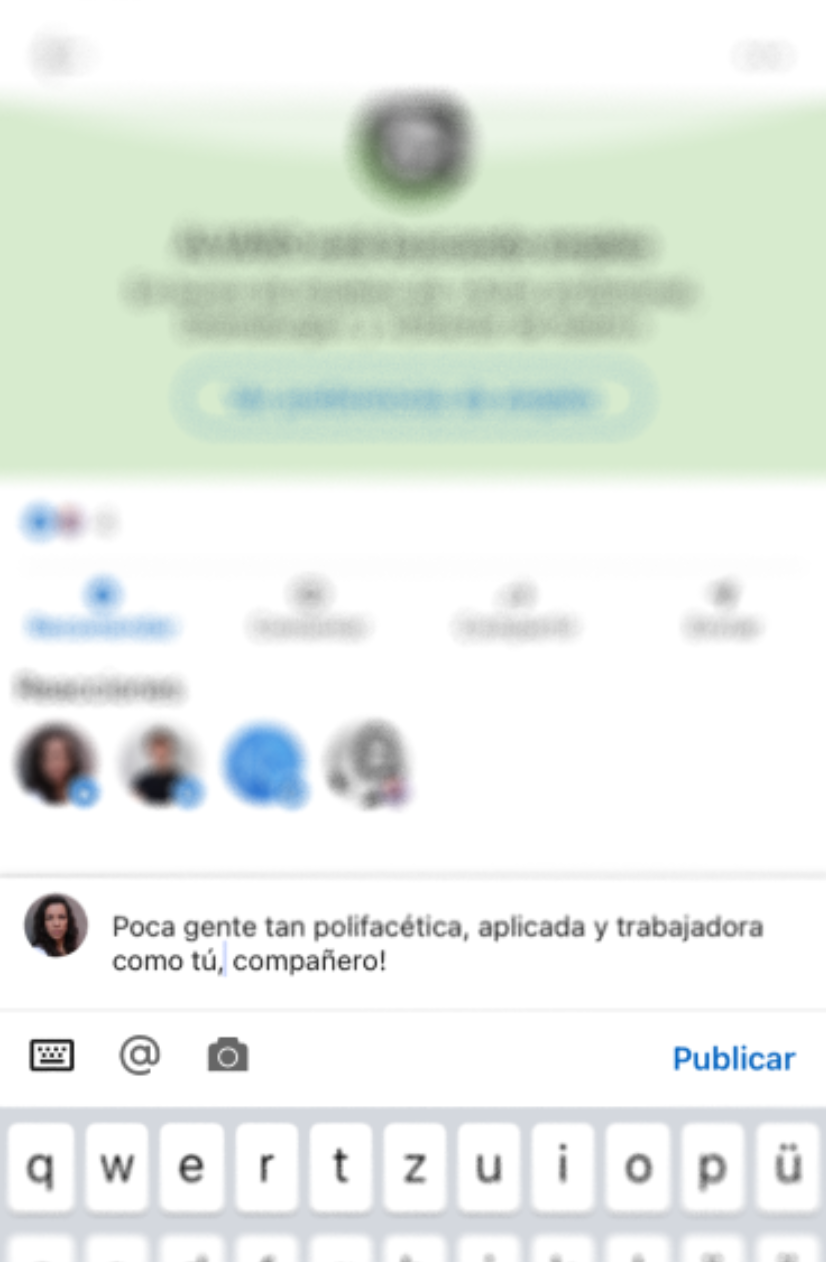Attach a photo with the camera icon
The image size is (826, 1262).
(x=228, y=1056)
